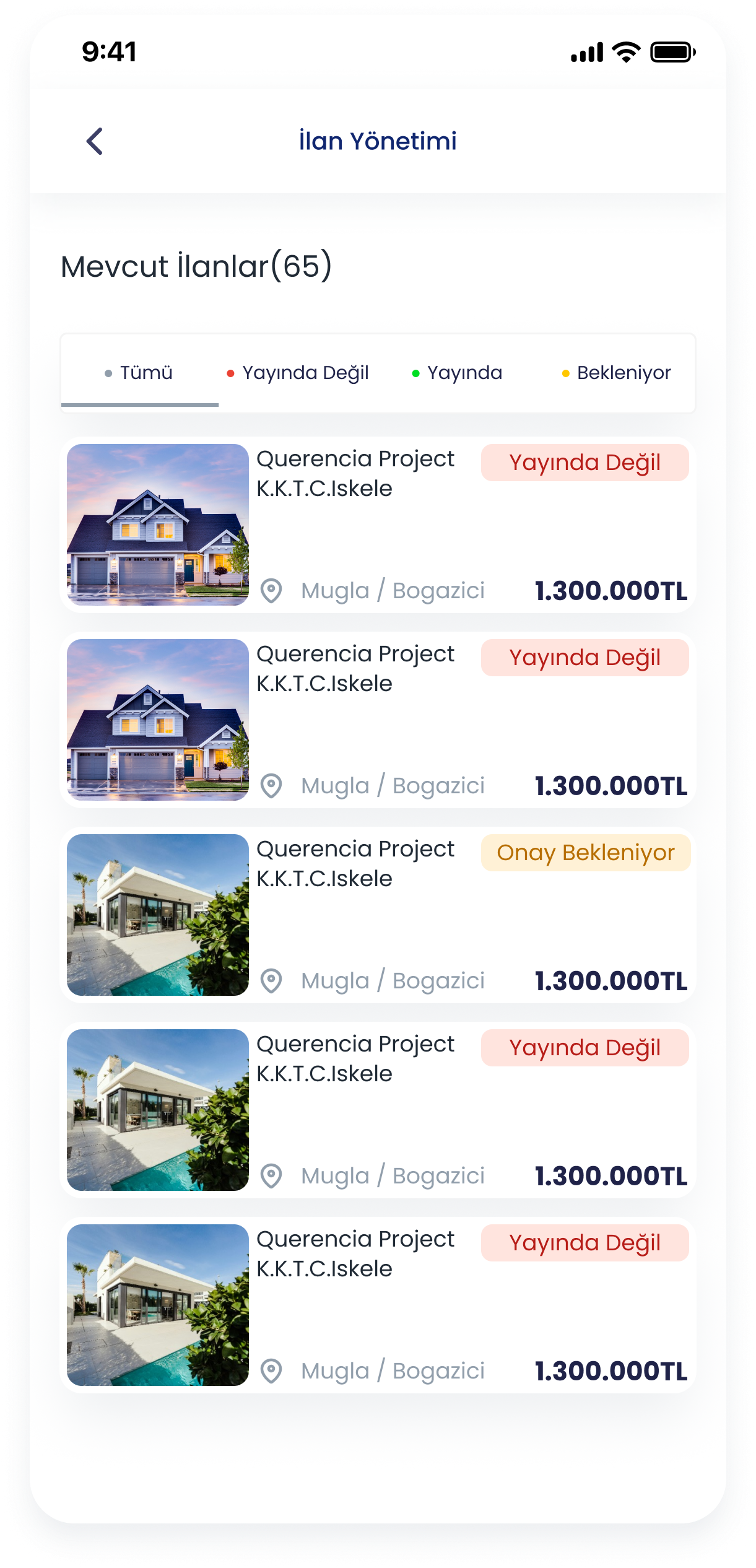Switch to the Bekleniyor filter tab

click(x=617, y=373)
